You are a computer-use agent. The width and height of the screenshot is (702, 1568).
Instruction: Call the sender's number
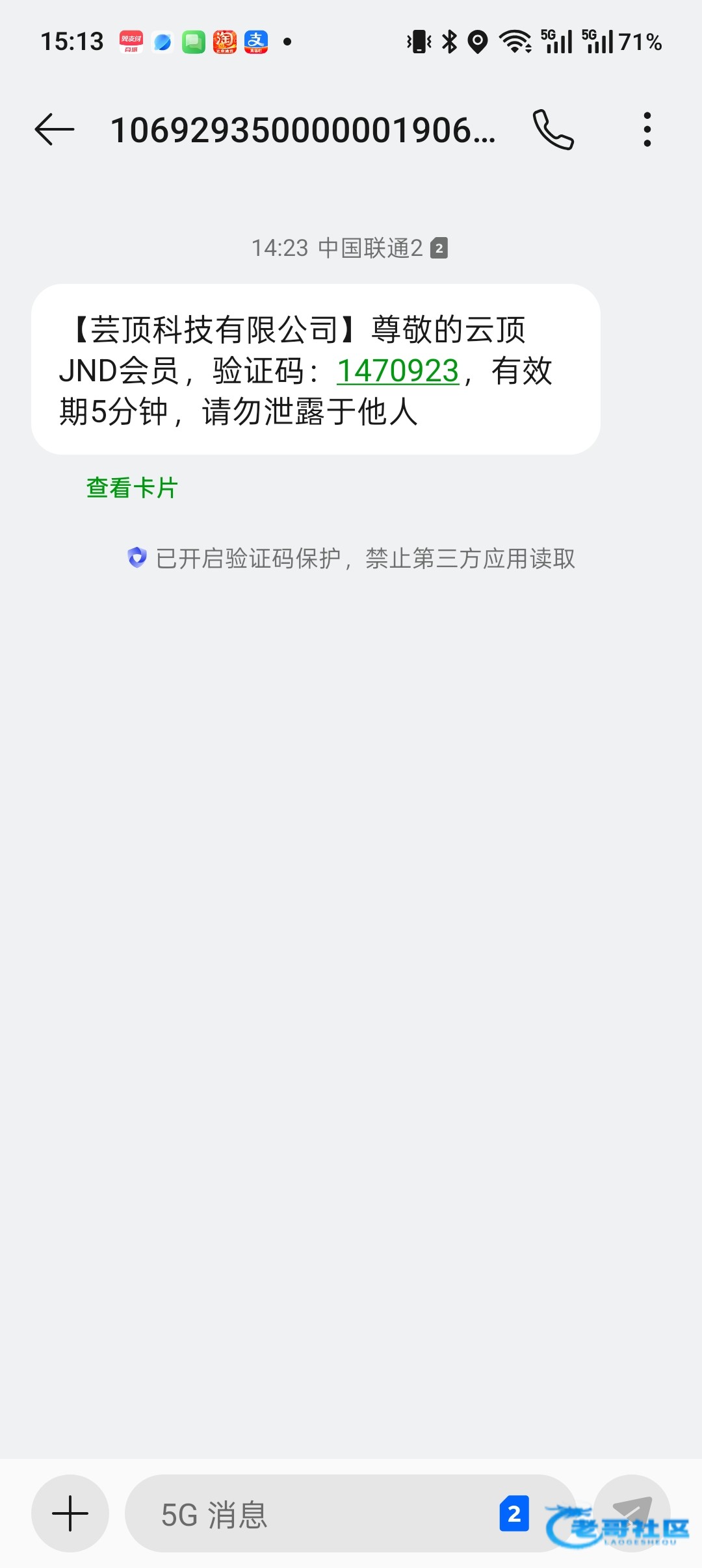pyautogui.click(x=553, y=130)
